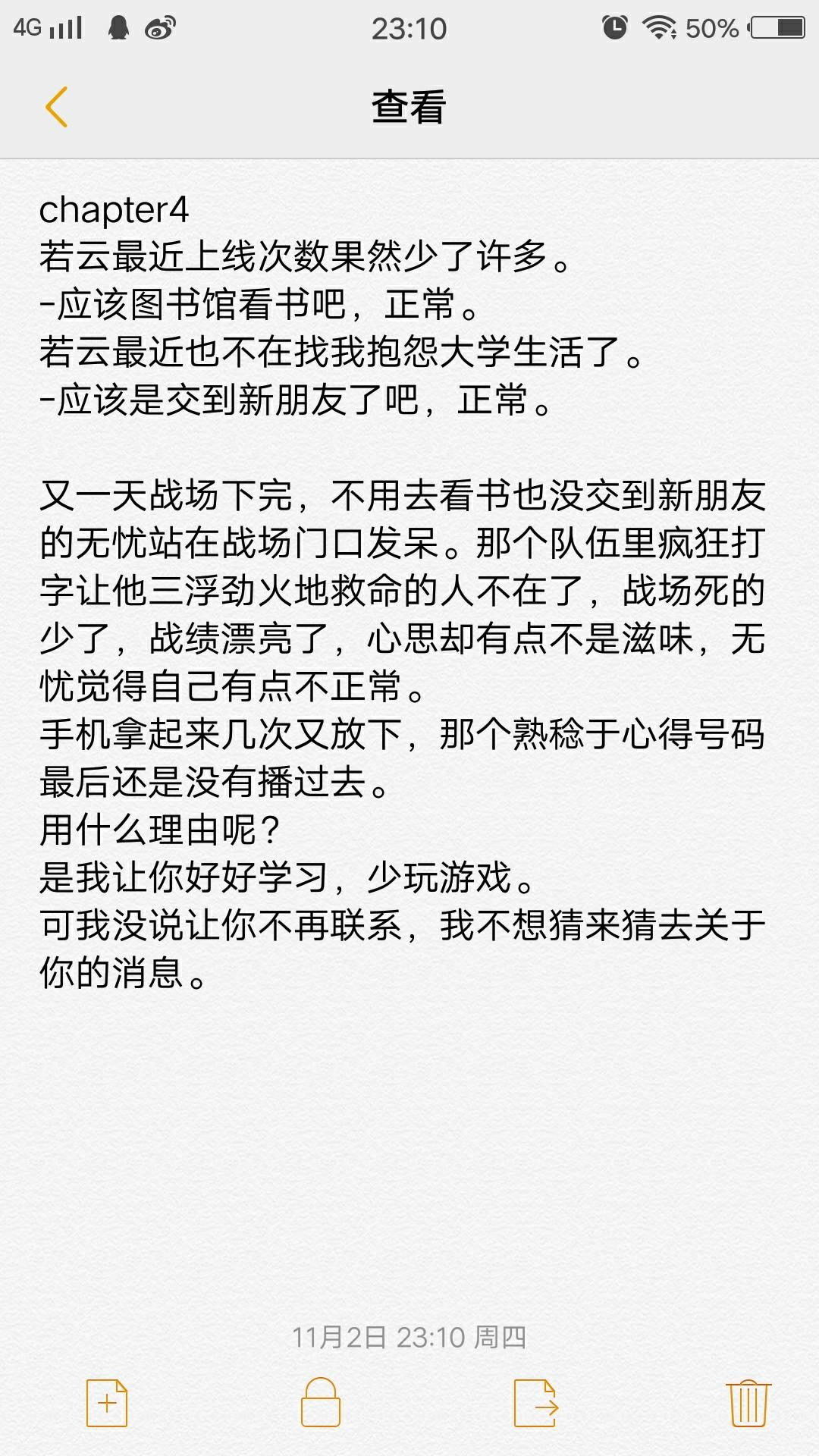The height and width of the screenshot is (1456, 819).
Task: Go back using the yellow arrow
Action: pyautogui.click(x=57, y=107)
